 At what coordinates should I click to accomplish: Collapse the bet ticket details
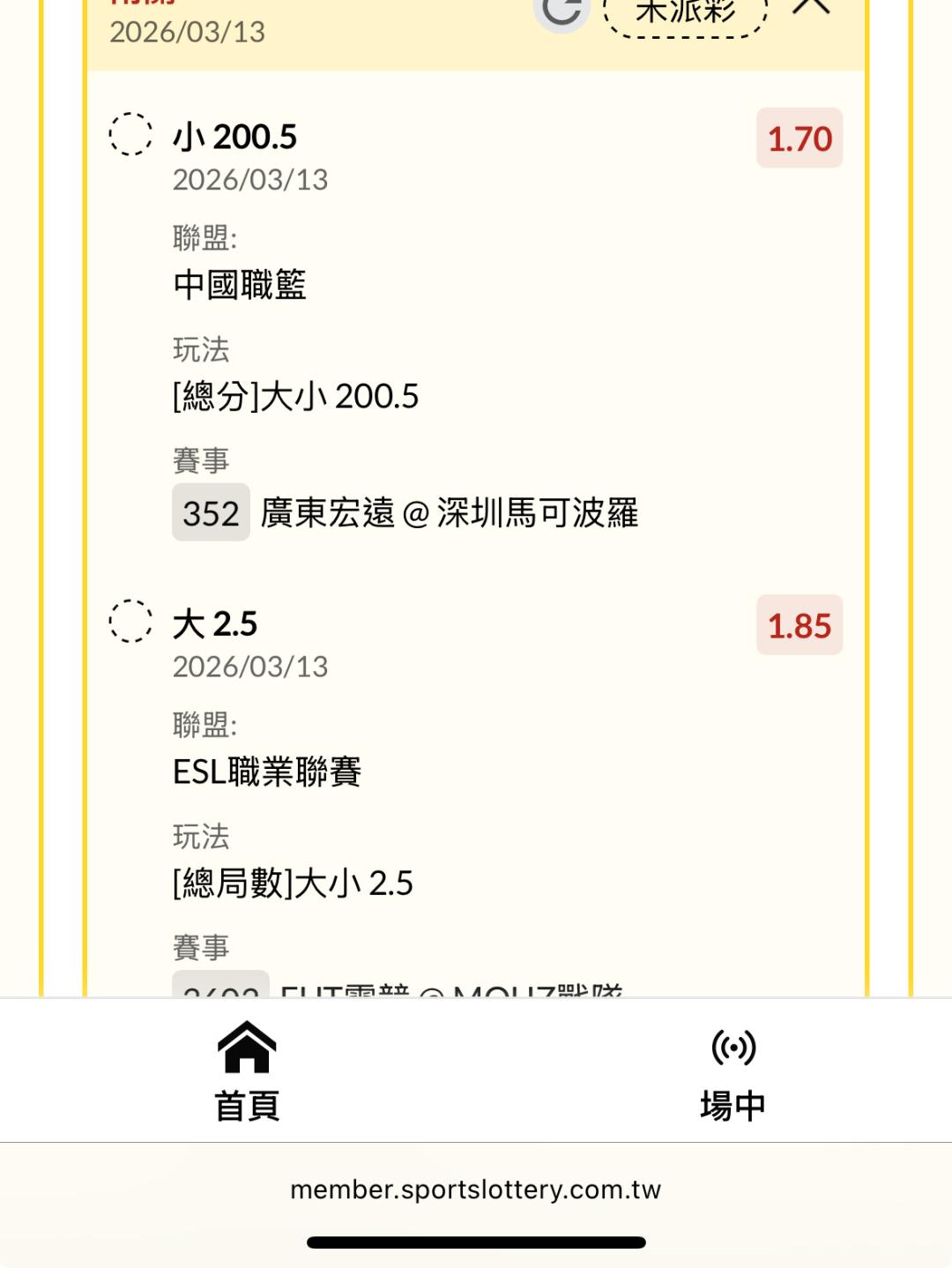[x=811, y=7]
